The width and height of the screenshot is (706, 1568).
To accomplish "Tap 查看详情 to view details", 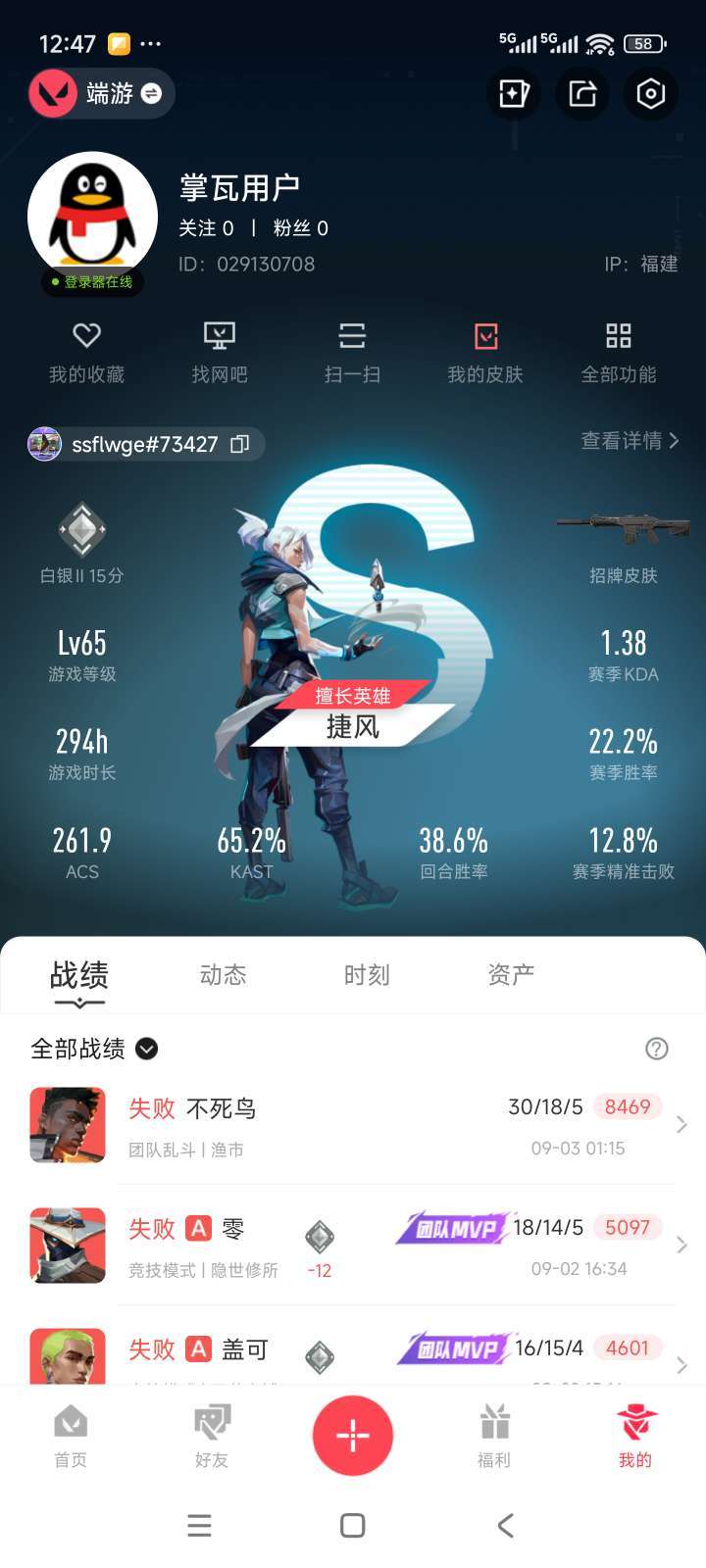I will [x=630, y=441].
